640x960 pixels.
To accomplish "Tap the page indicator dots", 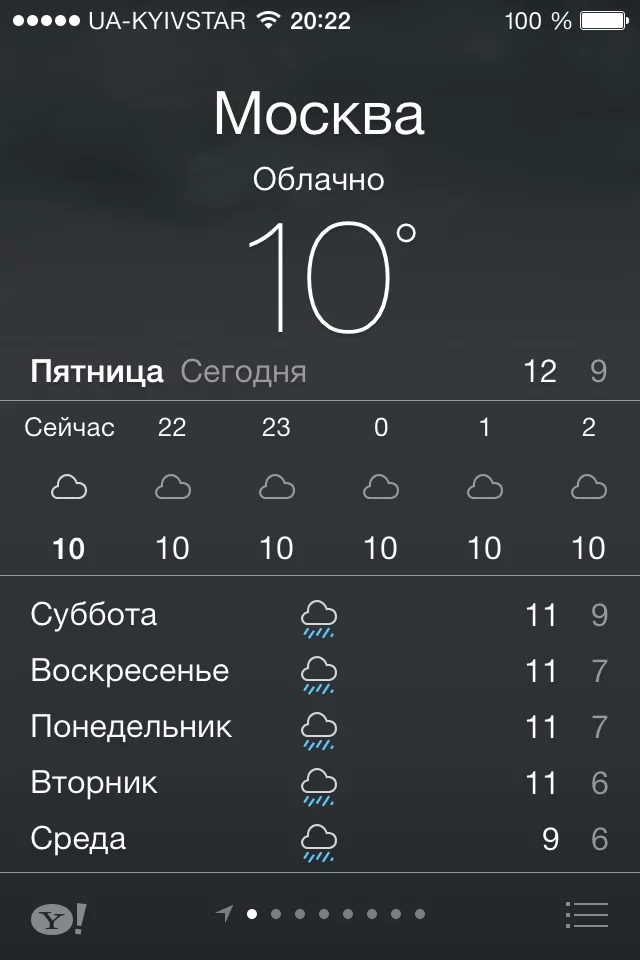I will (322, 913).
